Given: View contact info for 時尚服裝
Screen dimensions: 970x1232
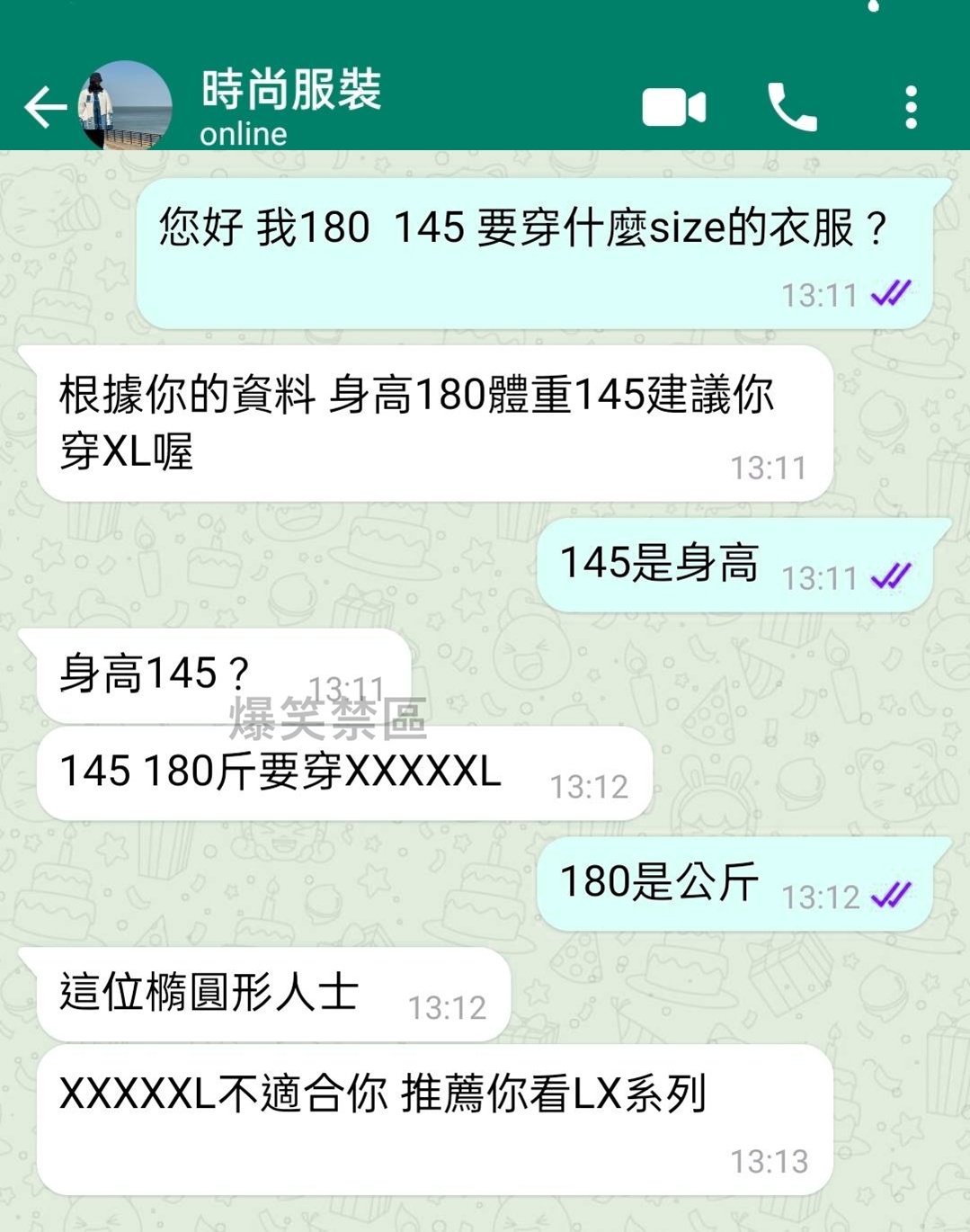Looking at the screenshot, I should [291, 105].
